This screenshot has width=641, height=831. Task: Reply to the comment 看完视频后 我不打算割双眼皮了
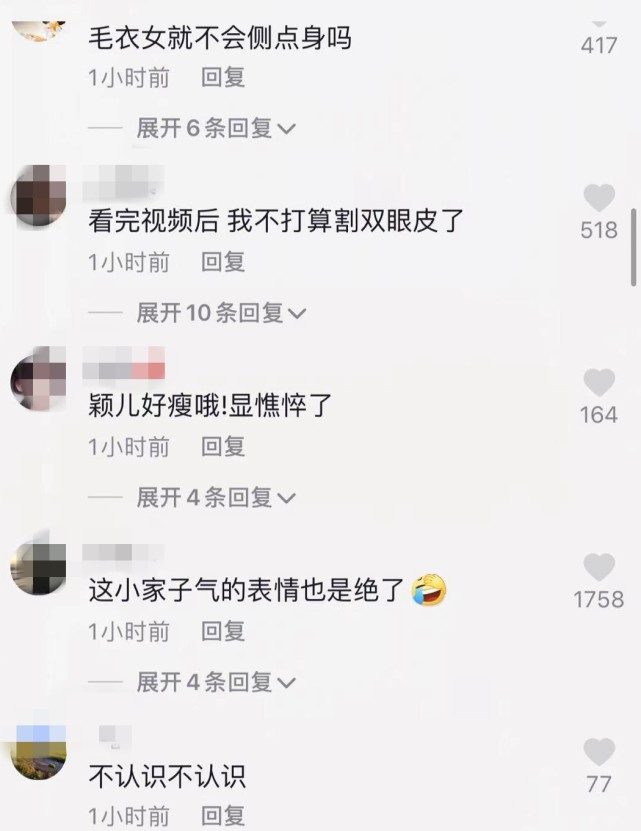point(223,263)
